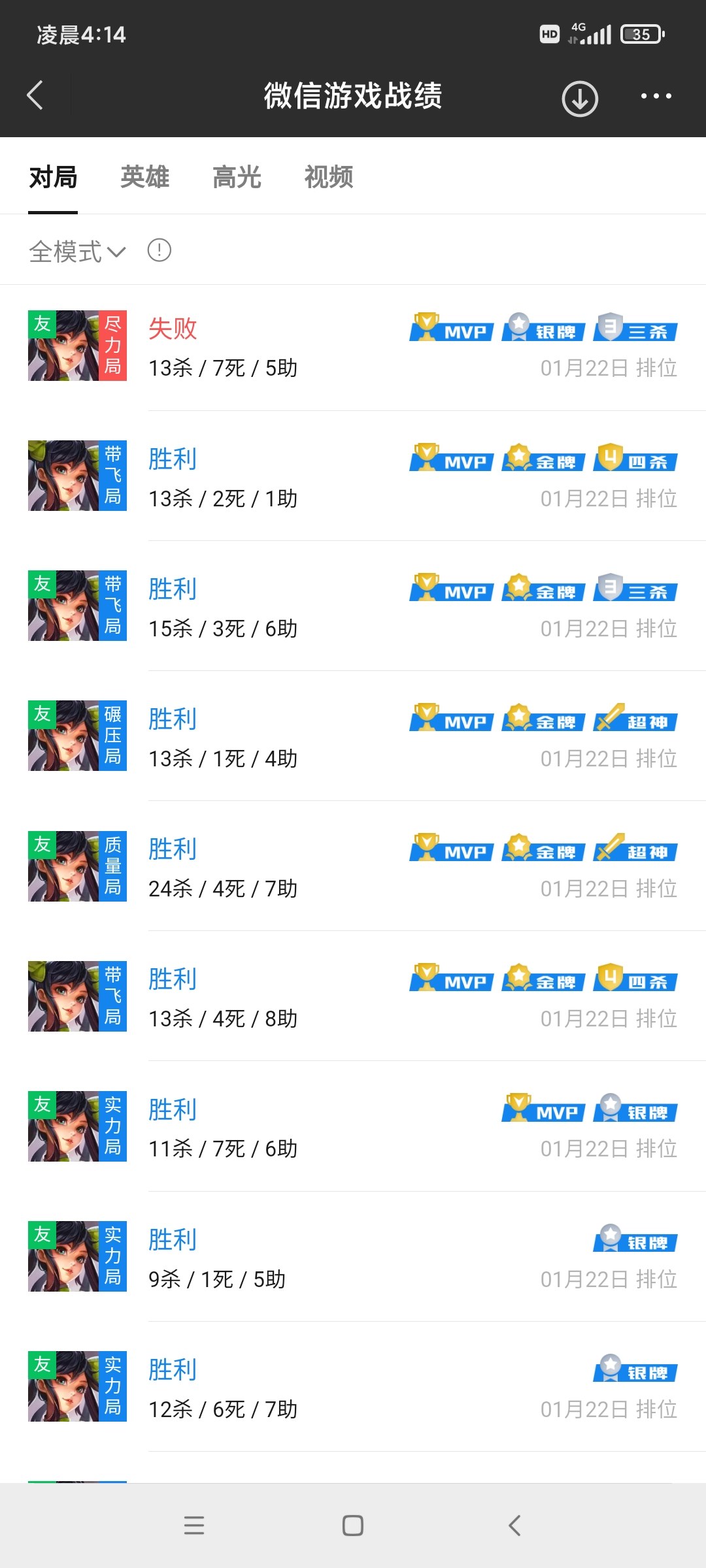The width and height of the screenshot is (706, 1568).
Task: Open the match with 13杀/4死/8助
Action: (353, 996)
